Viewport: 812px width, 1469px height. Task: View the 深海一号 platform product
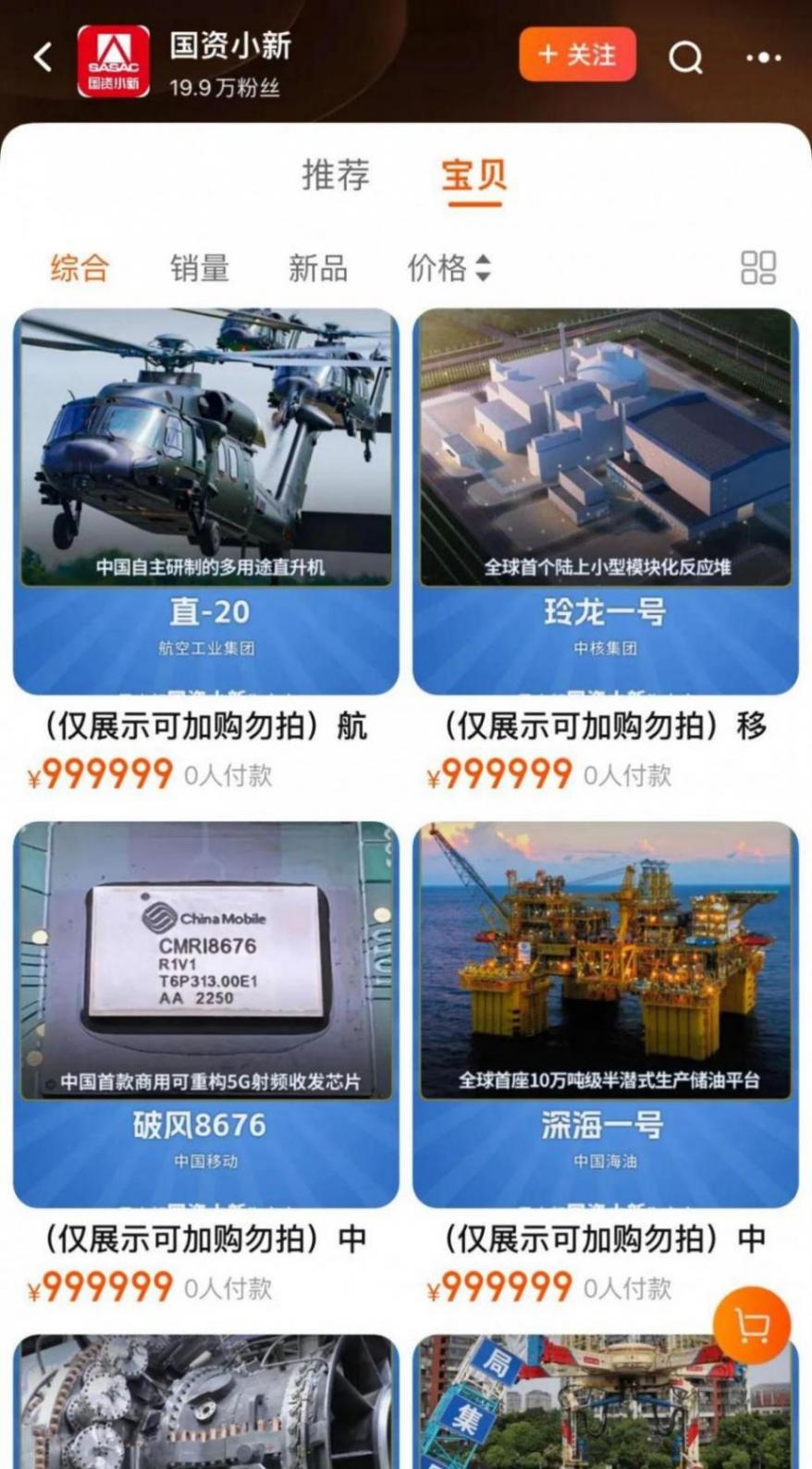pyautogui.click(x=606, y=1014)
